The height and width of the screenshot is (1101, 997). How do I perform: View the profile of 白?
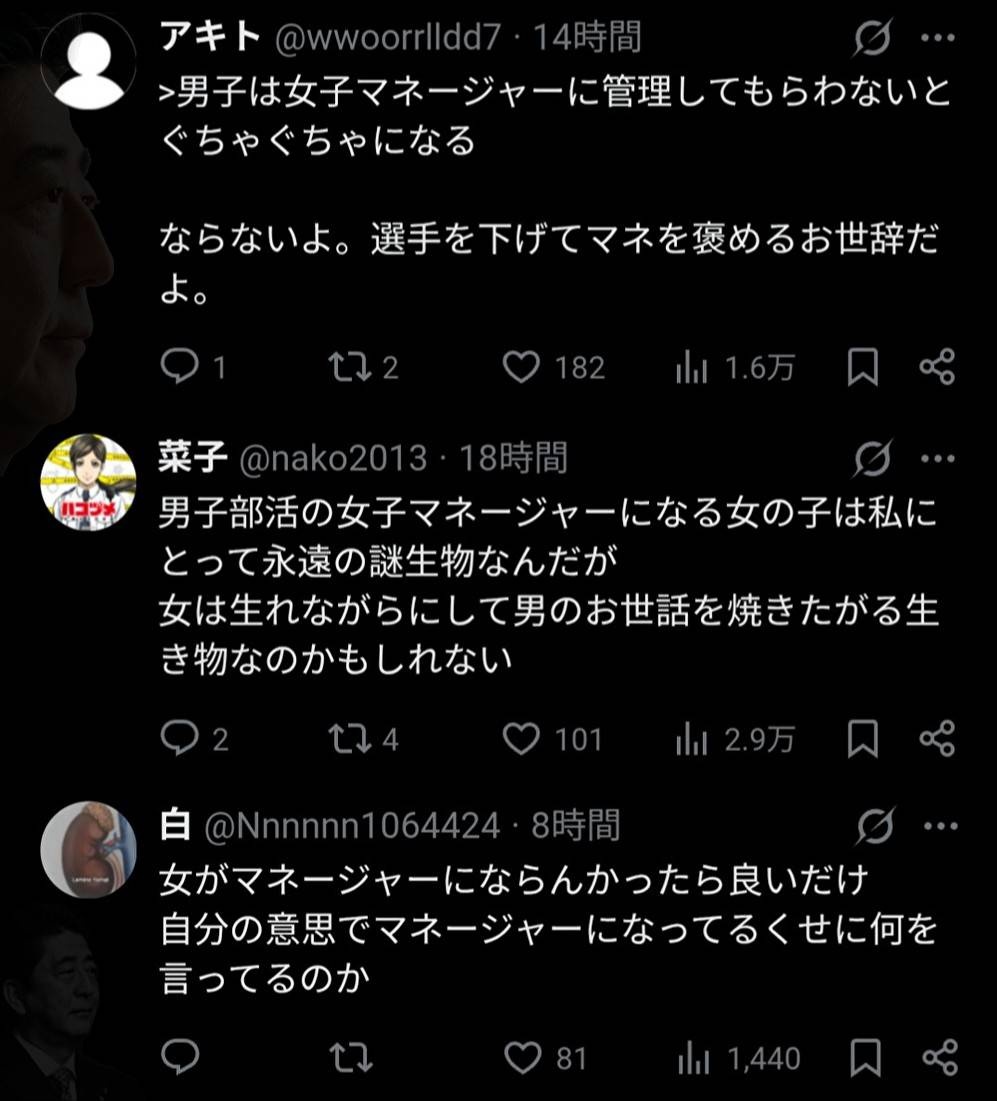click(88, 848)
